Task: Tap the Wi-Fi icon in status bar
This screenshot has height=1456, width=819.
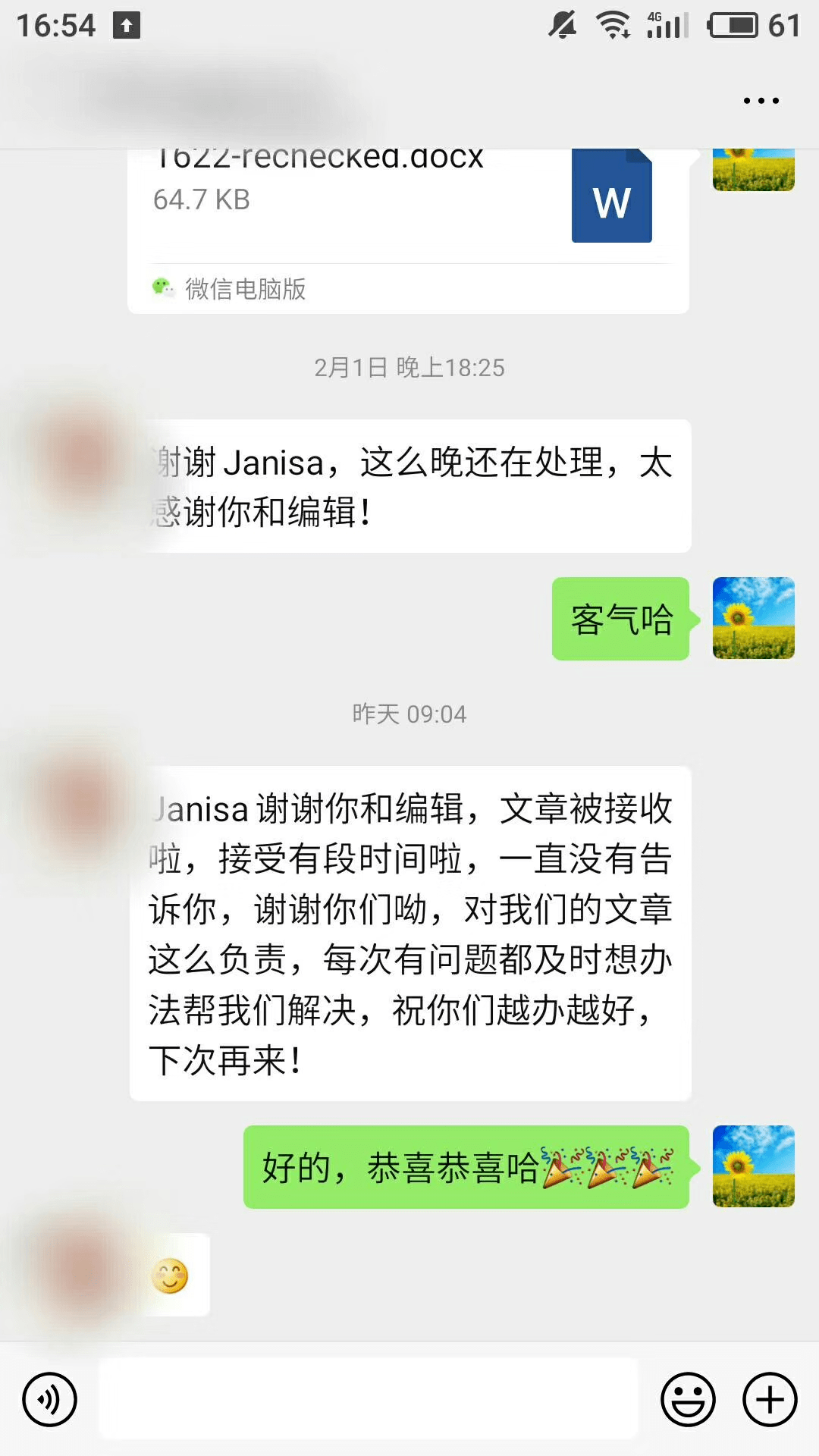Action: point(611,25)
